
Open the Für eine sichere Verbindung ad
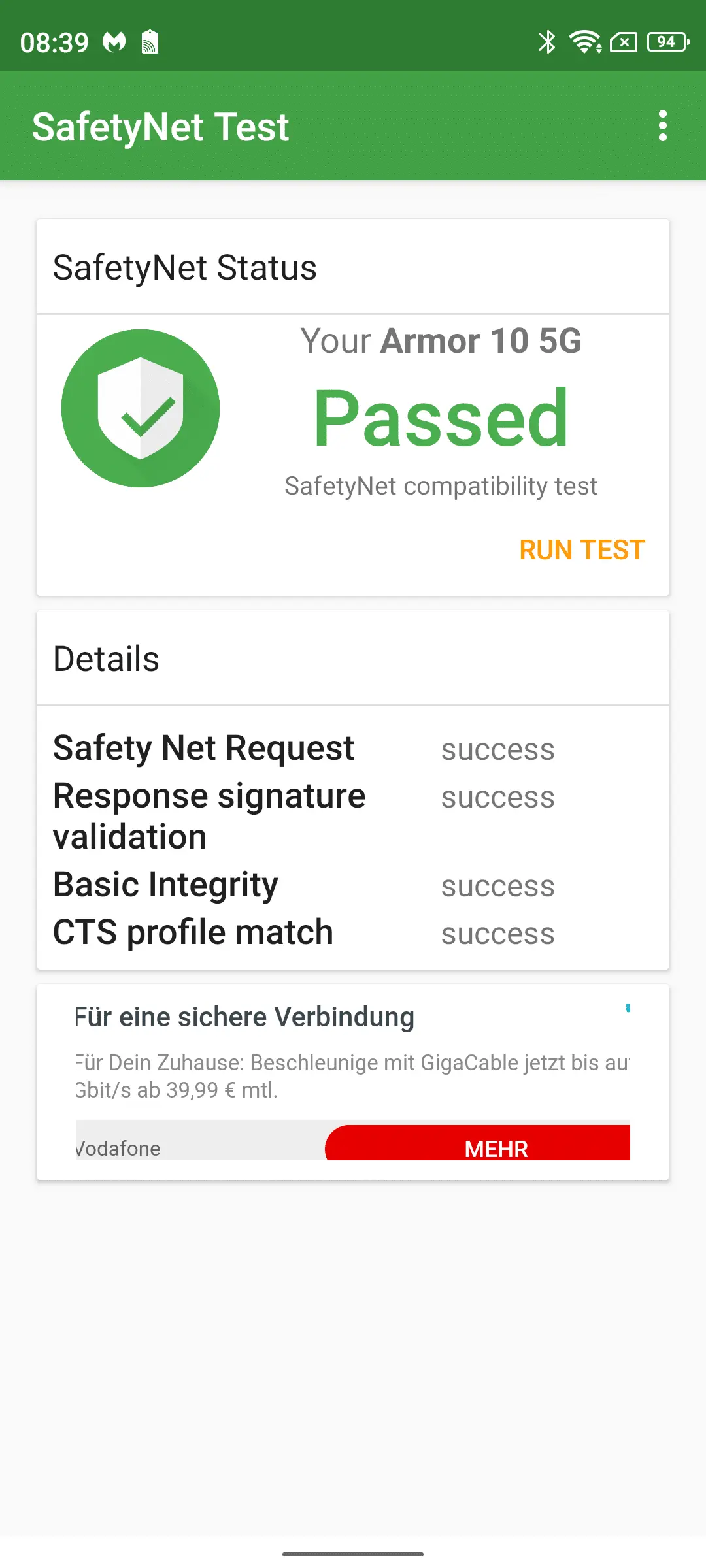coord(244,1017)
